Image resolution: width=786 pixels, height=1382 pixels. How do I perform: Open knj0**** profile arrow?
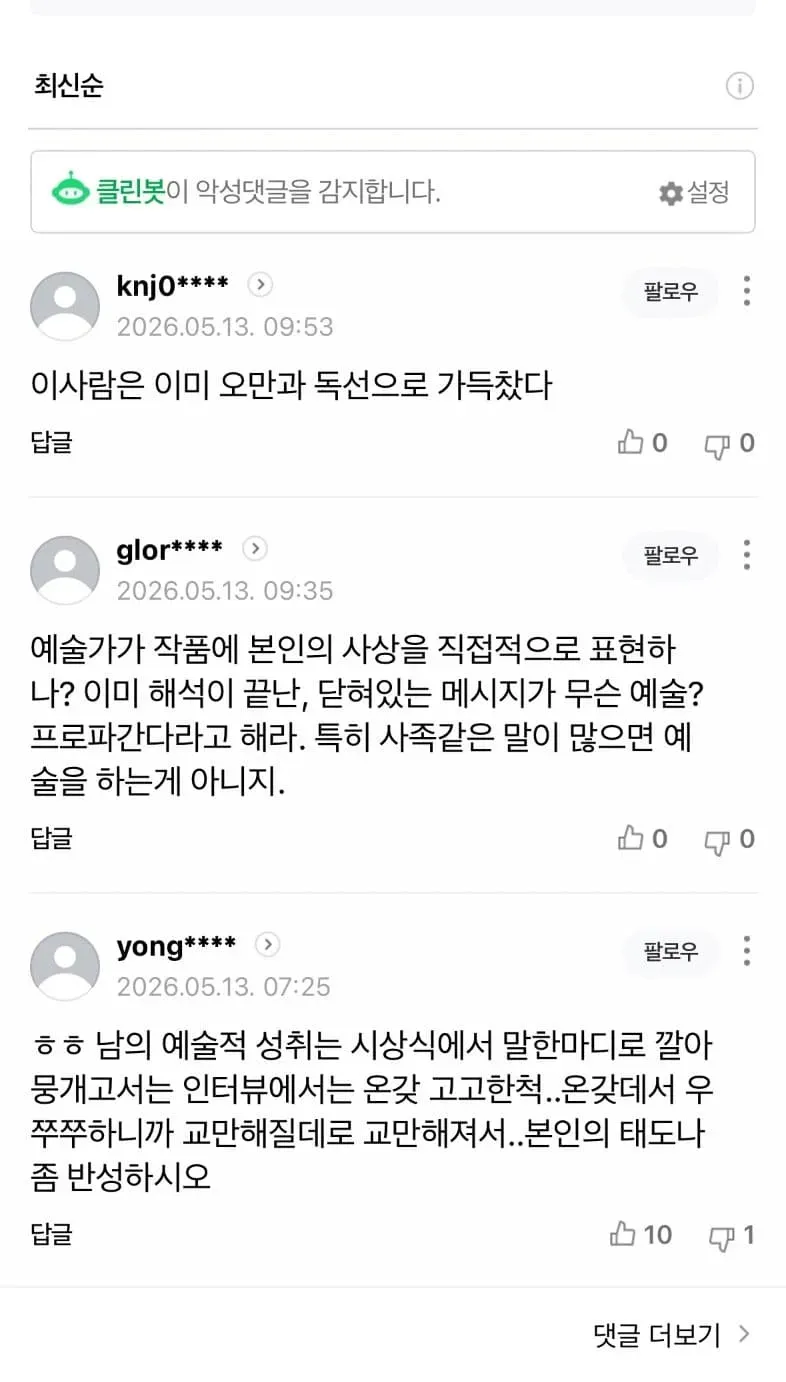[x=260, y=285]
